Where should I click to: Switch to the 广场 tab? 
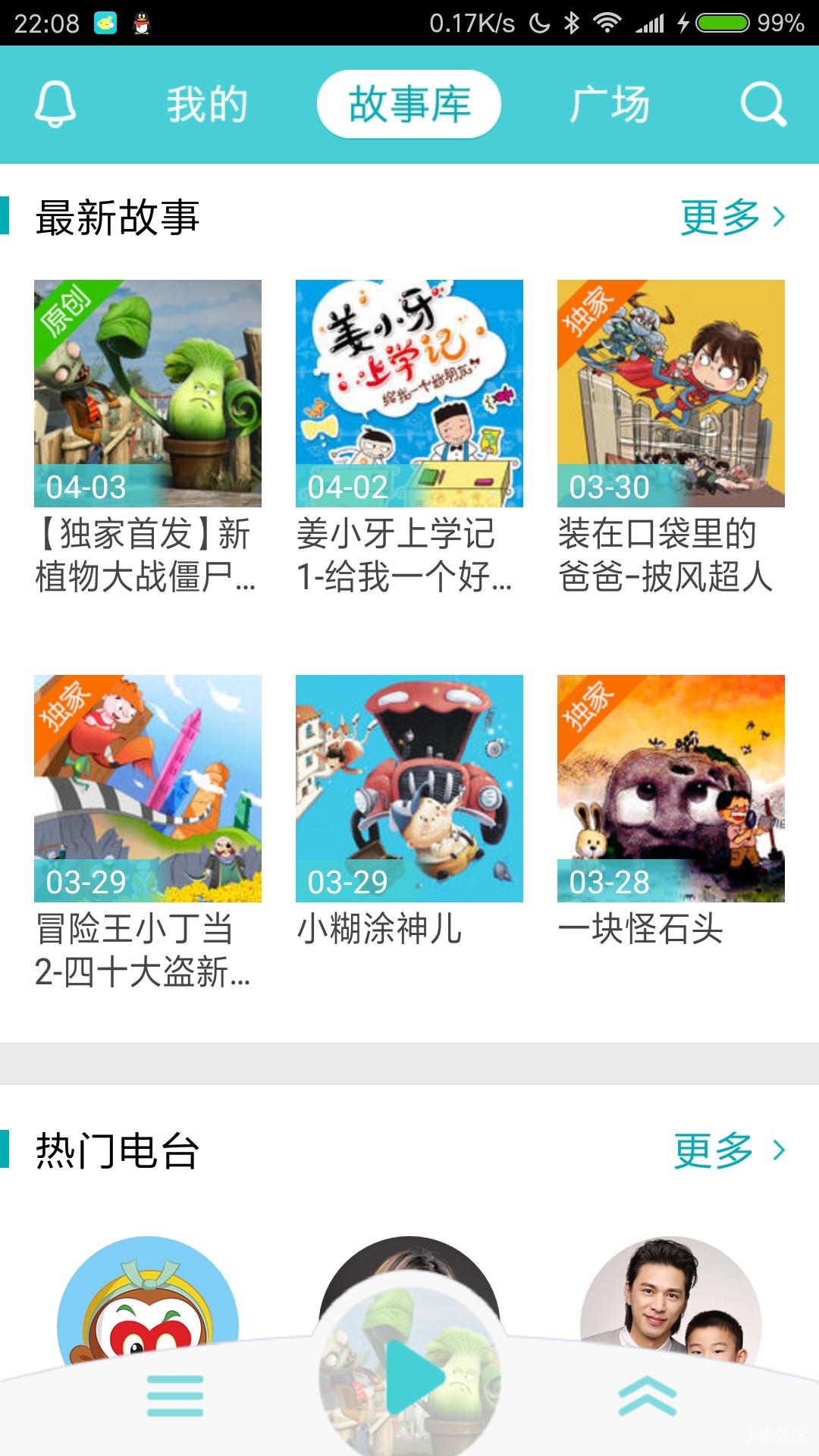[610, 104]
